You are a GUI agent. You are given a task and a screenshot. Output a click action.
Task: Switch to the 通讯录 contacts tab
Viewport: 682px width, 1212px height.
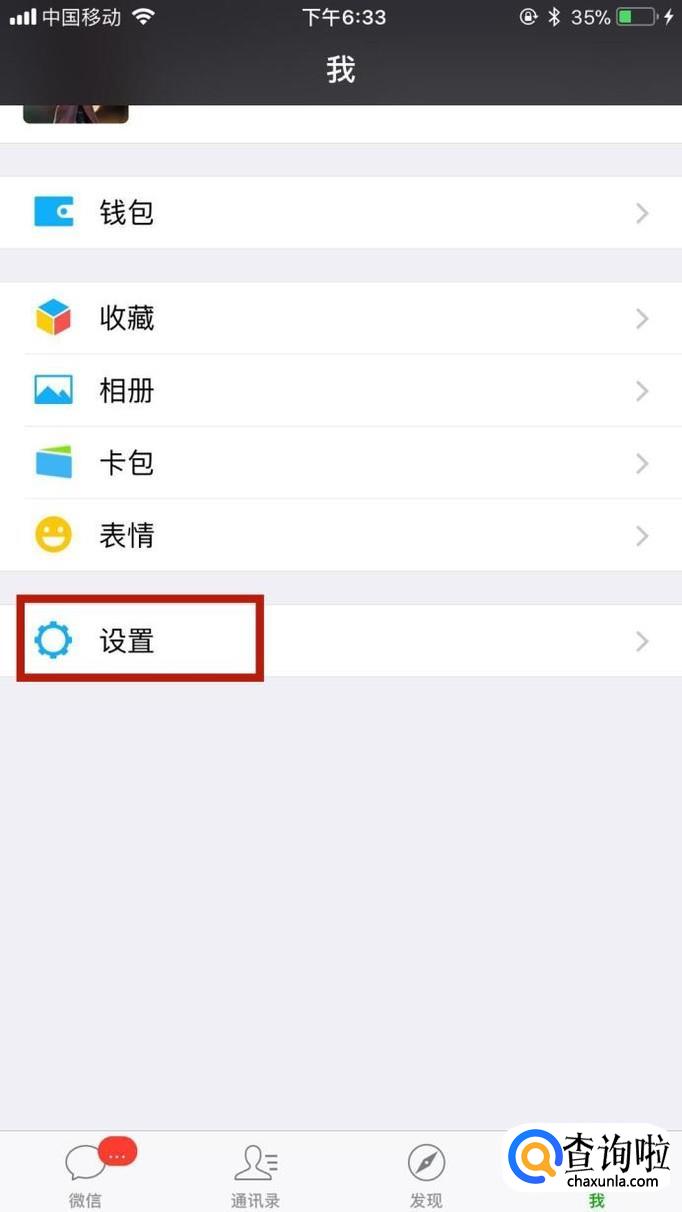coord(255,1173)
